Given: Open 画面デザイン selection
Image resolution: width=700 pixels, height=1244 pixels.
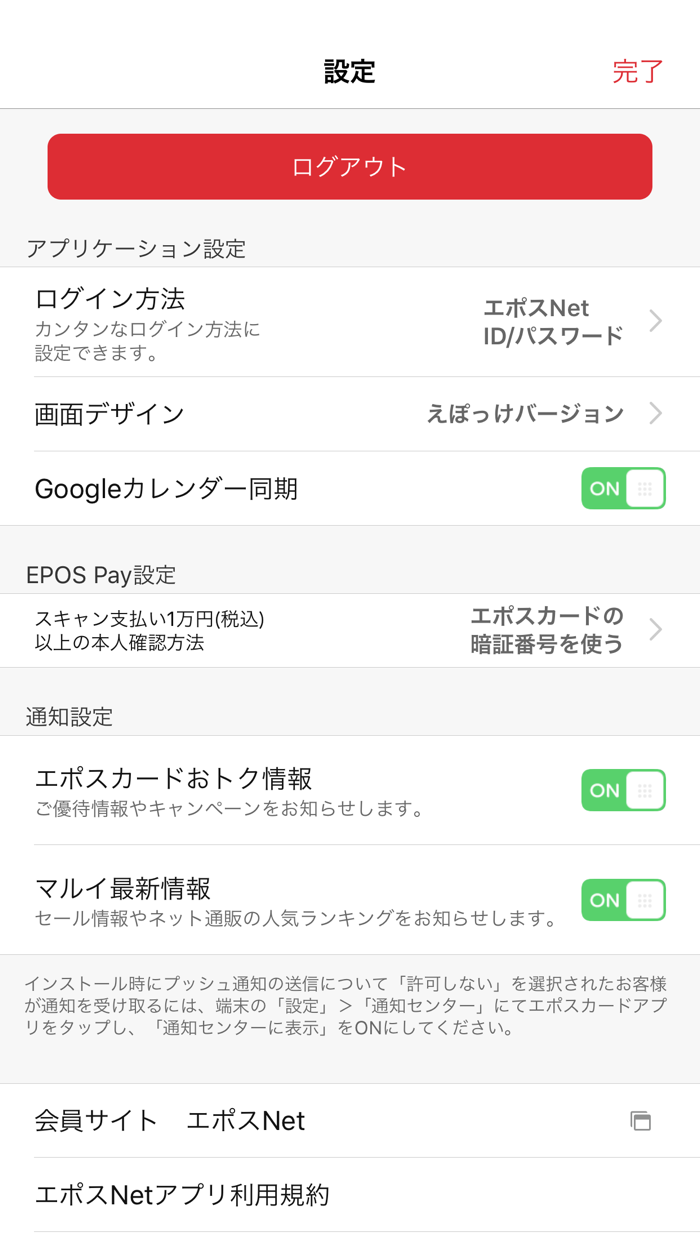Looking at the screenshot, I should coord(350,414).
